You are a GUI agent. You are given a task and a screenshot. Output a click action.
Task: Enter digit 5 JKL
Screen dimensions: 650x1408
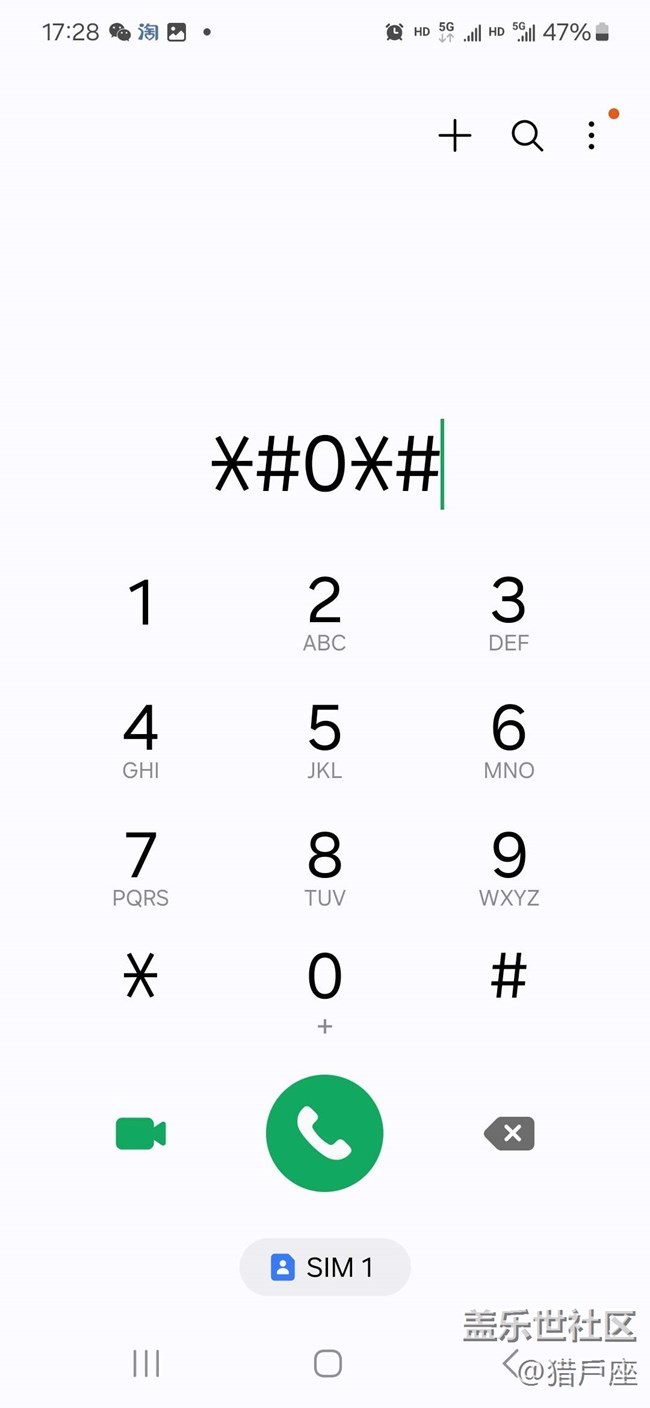pos(325,742)
